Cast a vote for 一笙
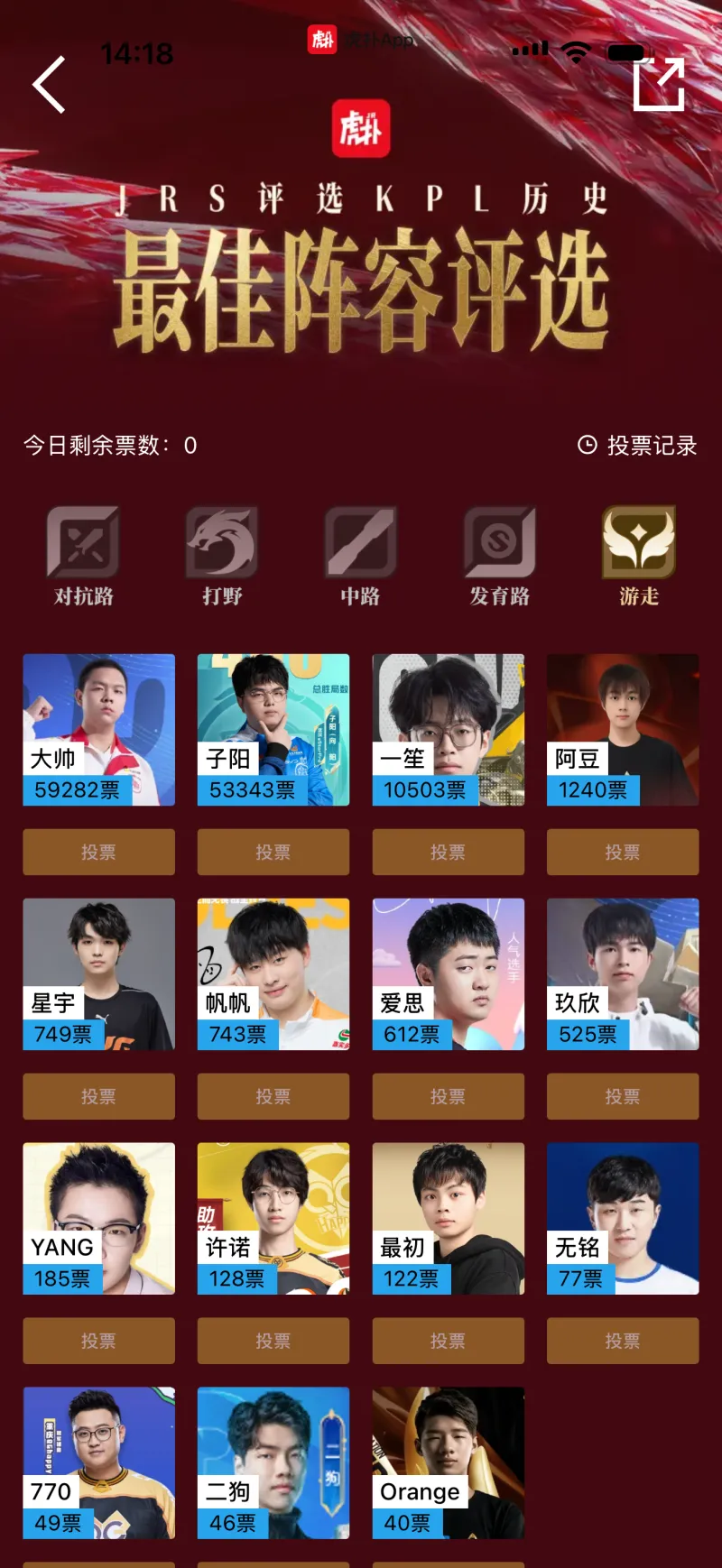The image size is (722, 1568). [x=448, y=852]
